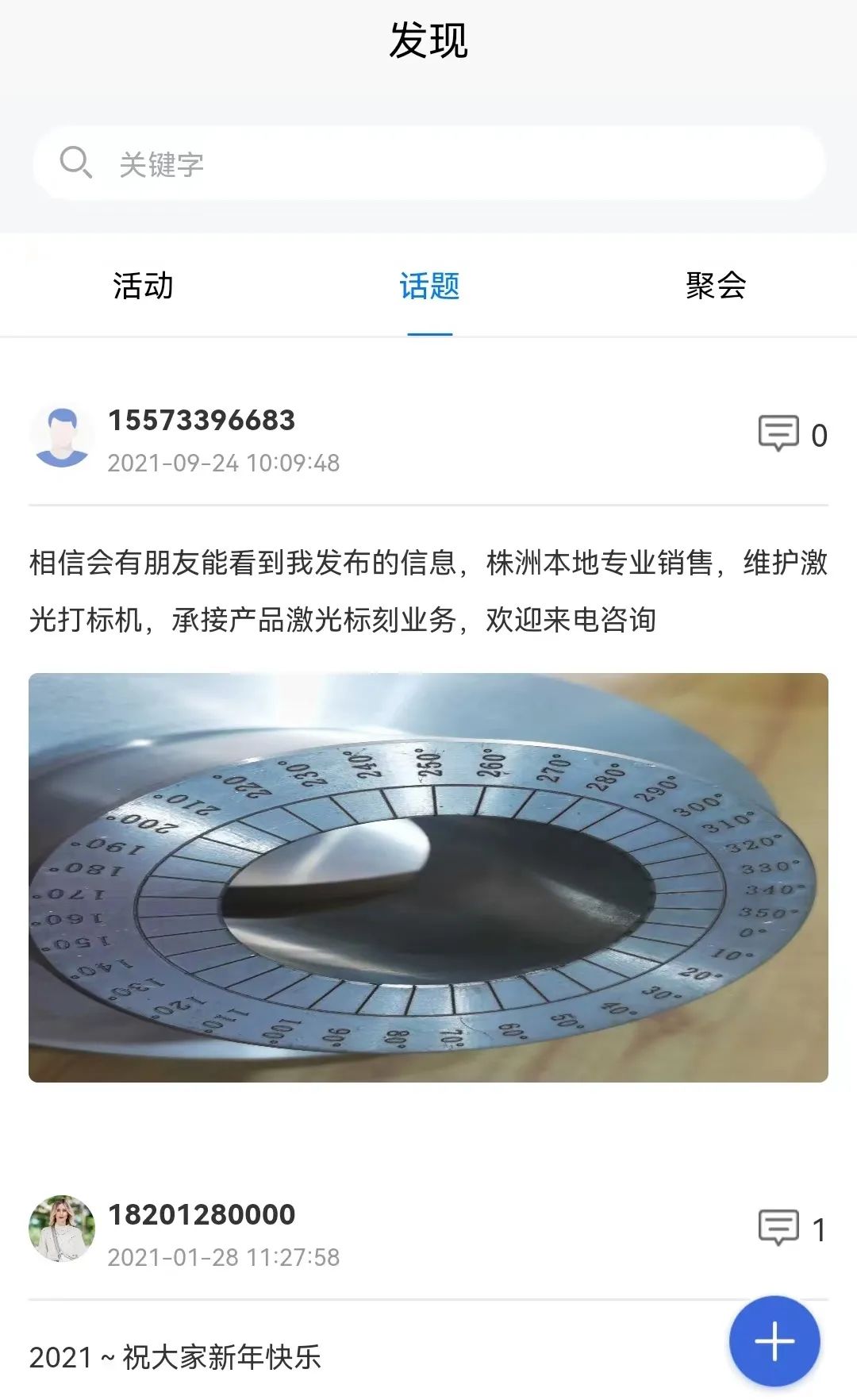The image size is (857, 1400).
Task: Open comments on 18201280000's post
Action: (x=792, y=1229)
